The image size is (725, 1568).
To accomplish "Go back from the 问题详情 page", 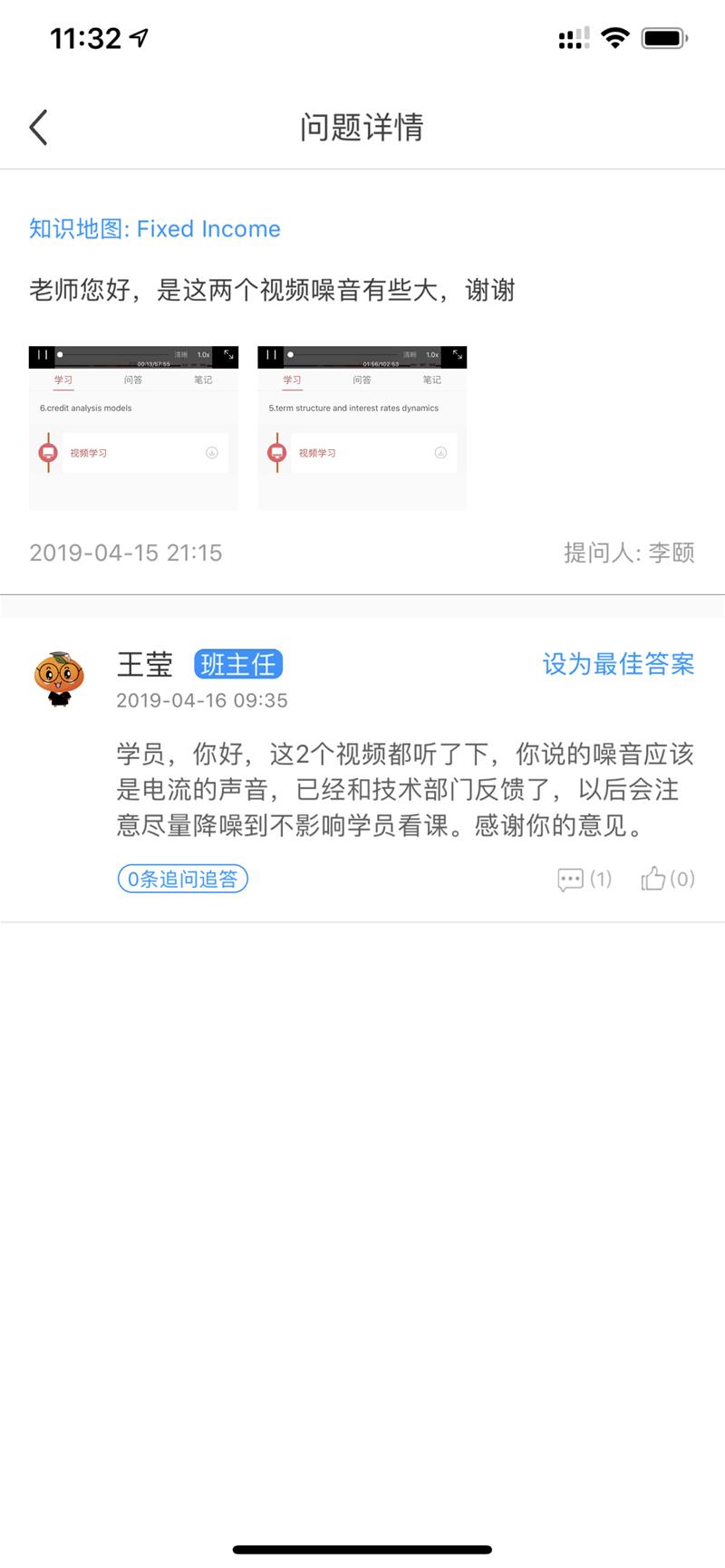I will tap(38, 128).
